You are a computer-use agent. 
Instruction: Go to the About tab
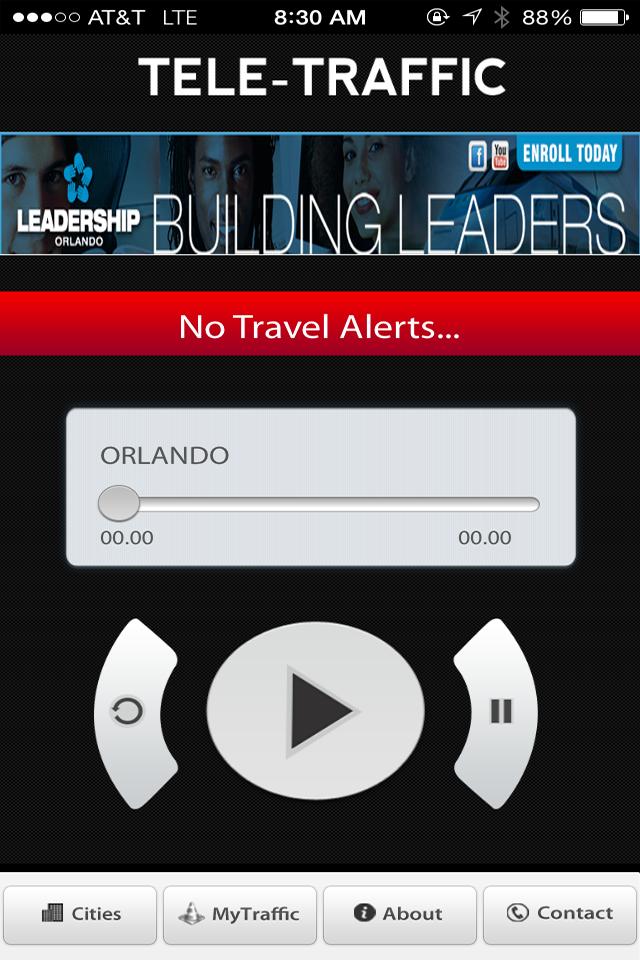399,914
